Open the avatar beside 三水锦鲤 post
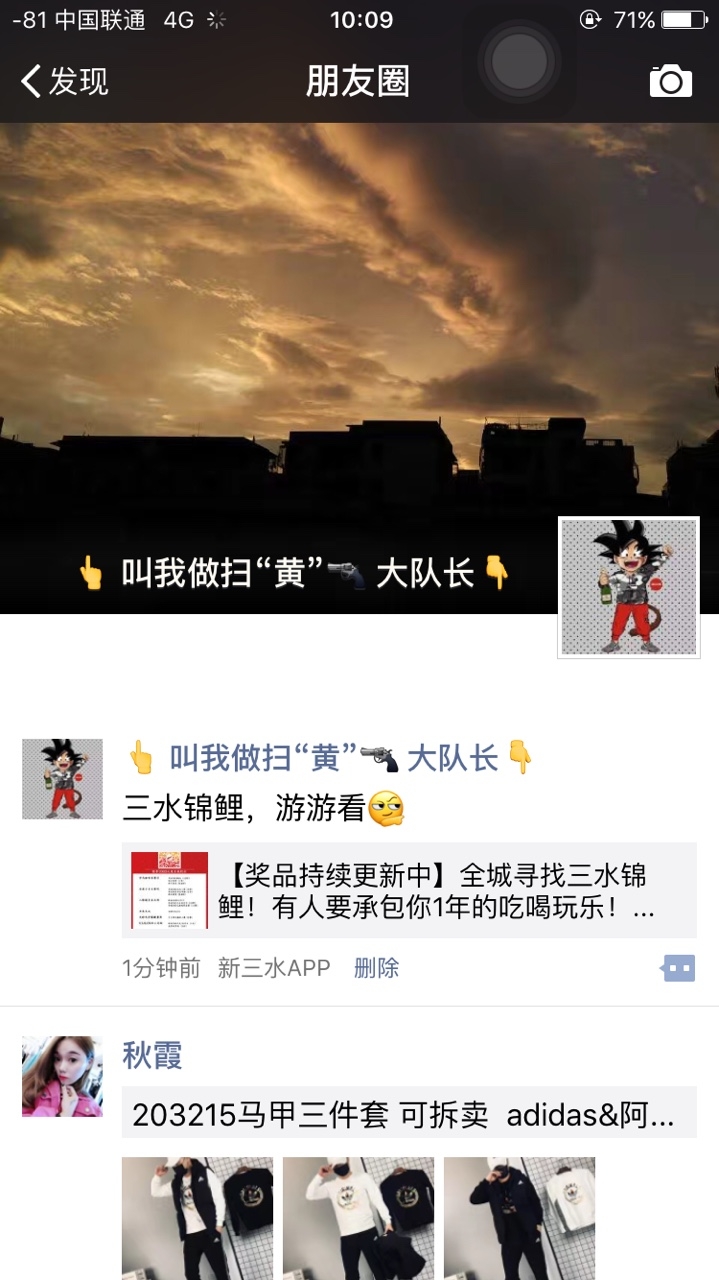The width and height of the screenshot is (719, 1280). pos(62,779)
